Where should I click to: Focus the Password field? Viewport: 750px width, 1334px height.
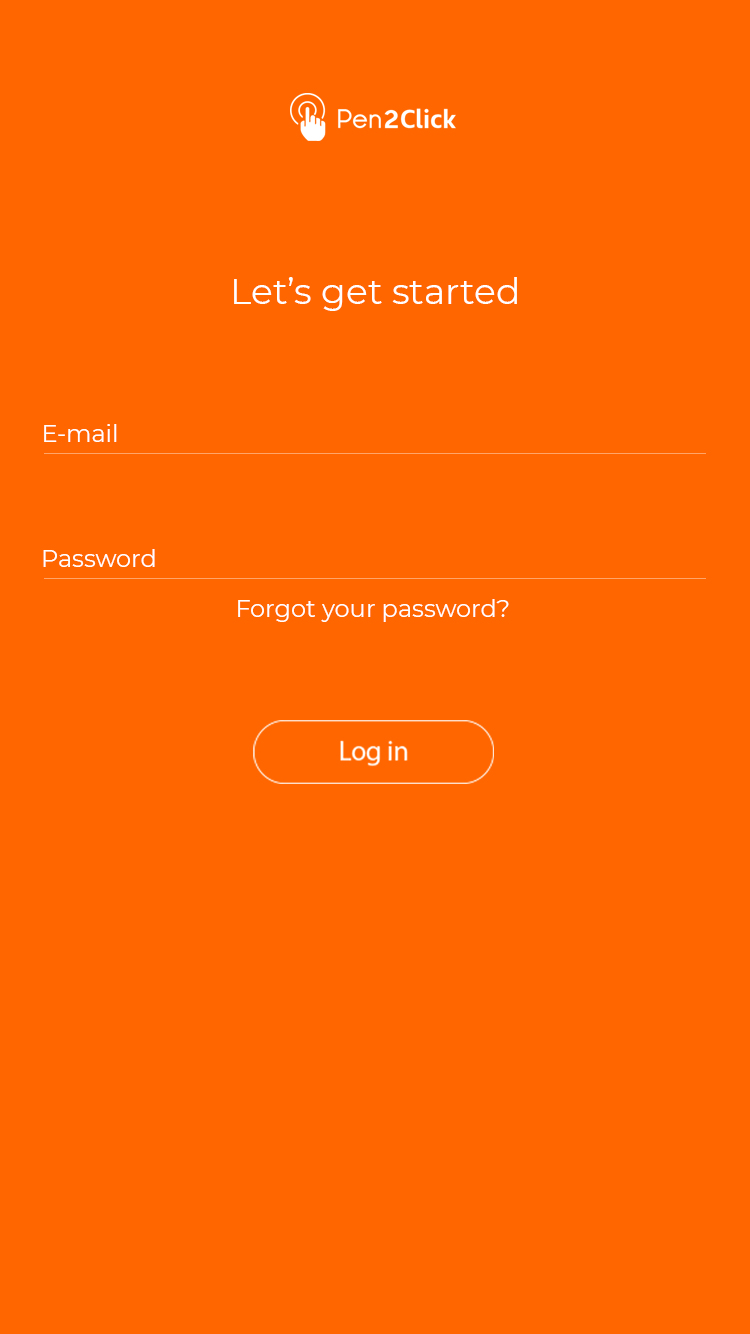[x=374, y=559]
